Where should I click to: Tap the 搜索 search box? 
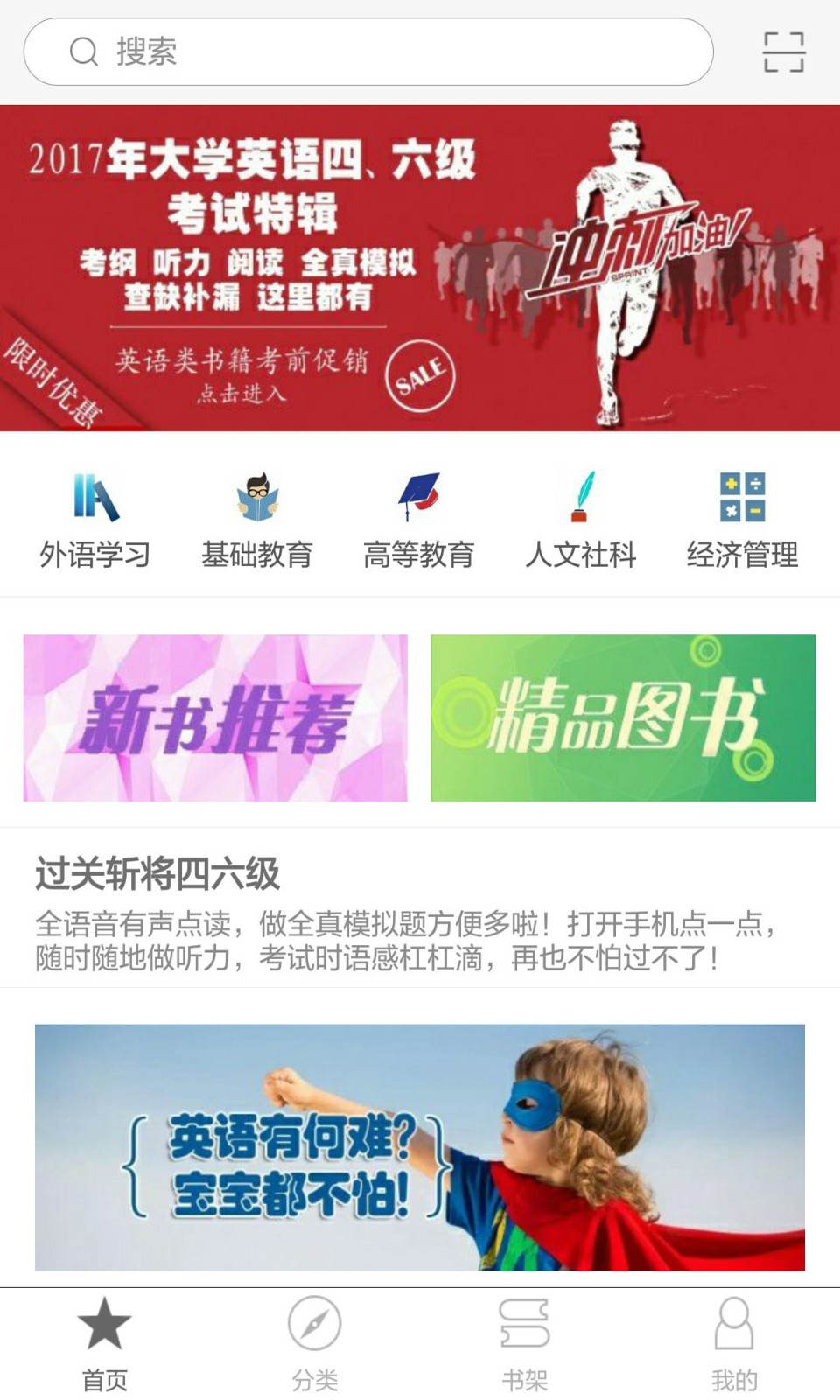click(x=367, y=52)
